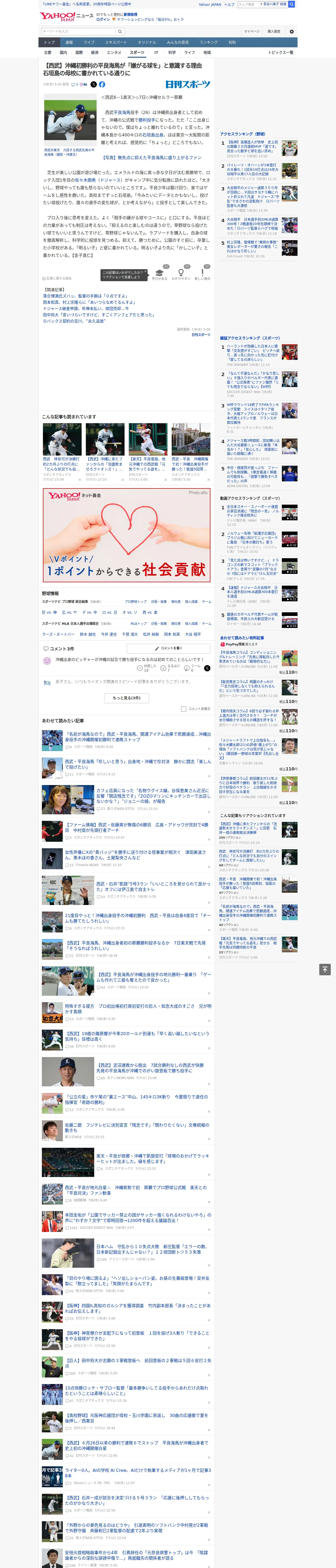Screen dimensions: 336x1568
Task: Tap コメントを書く button
Action: [168, 648]
